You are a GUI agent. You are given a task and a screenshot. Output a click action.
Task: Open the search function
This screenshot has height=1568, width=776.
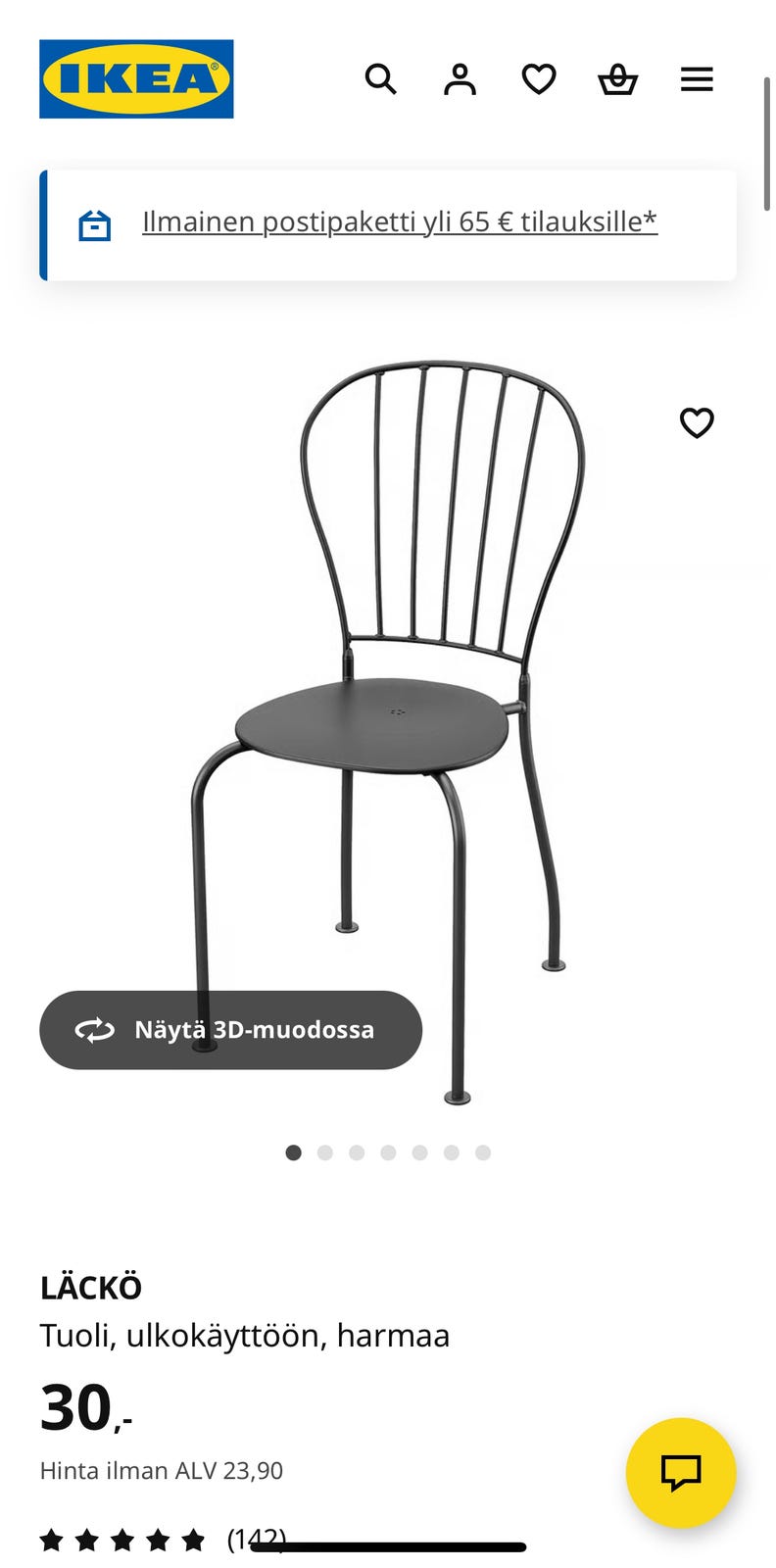click(381, 79)
